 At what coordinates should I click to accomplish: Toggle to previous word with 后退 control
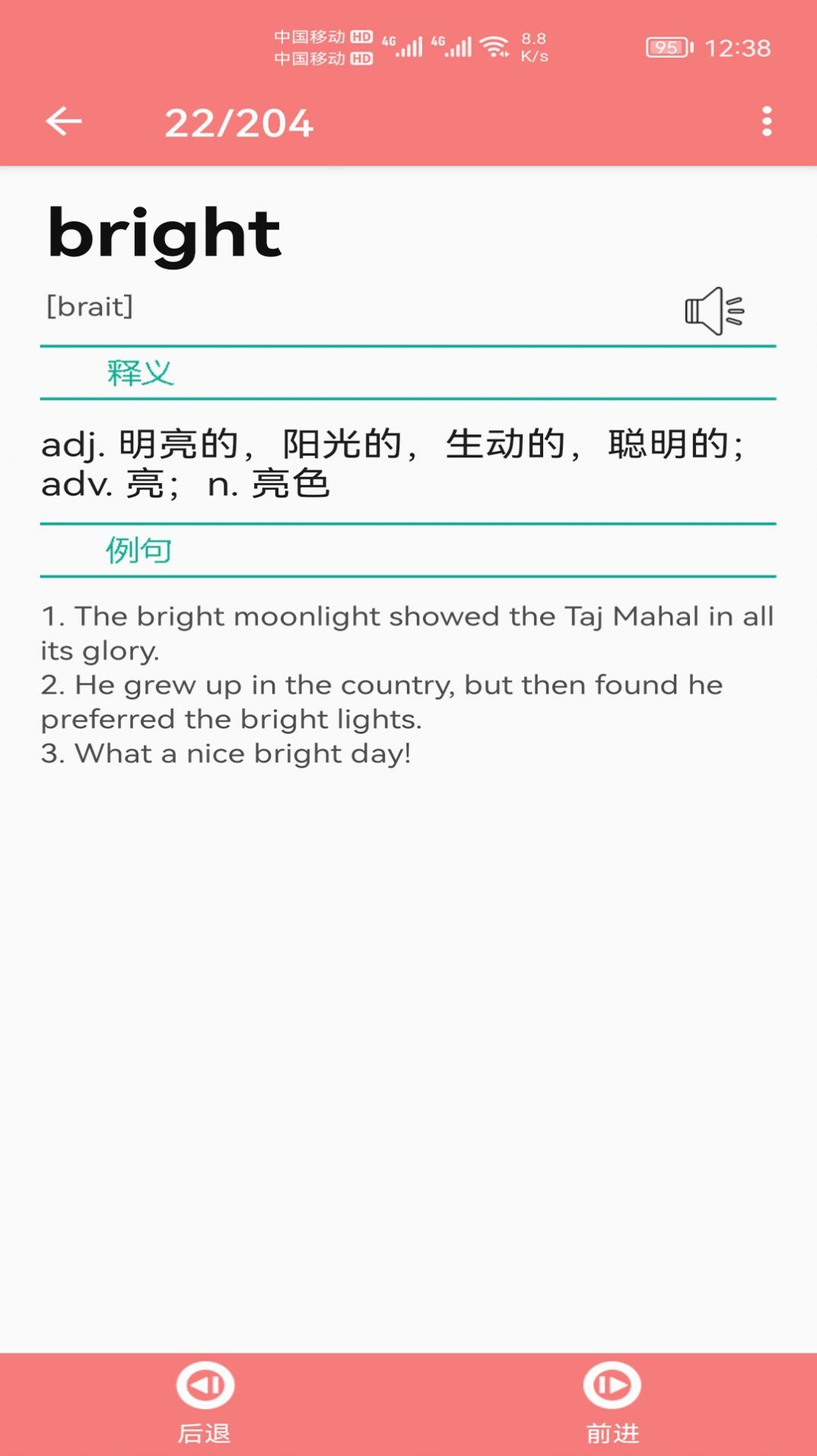[x=203, y=1400]
